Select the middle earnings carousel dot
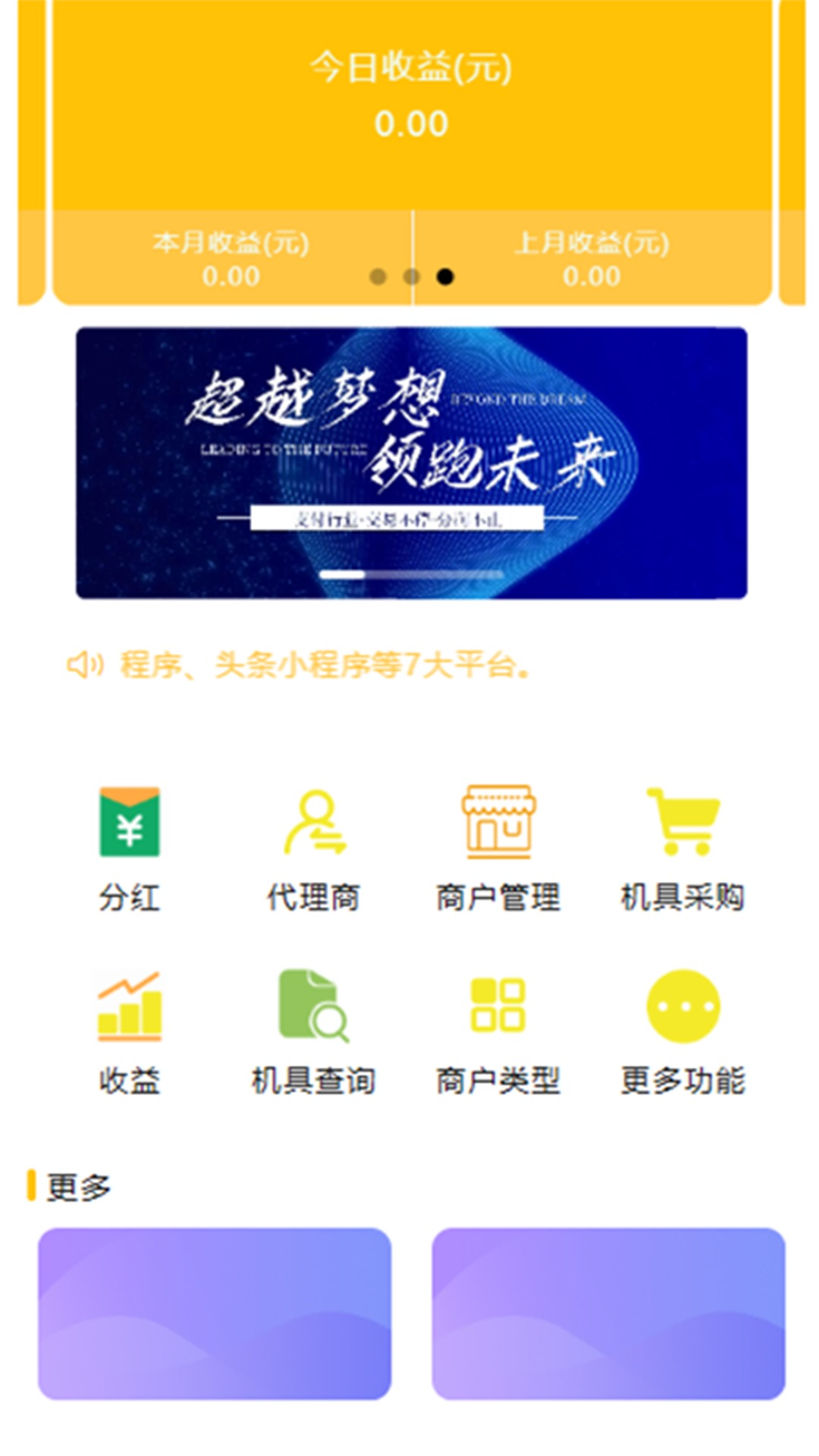Image resolution: width=819 pixels, height=1456 pixels. click(411, 277)
